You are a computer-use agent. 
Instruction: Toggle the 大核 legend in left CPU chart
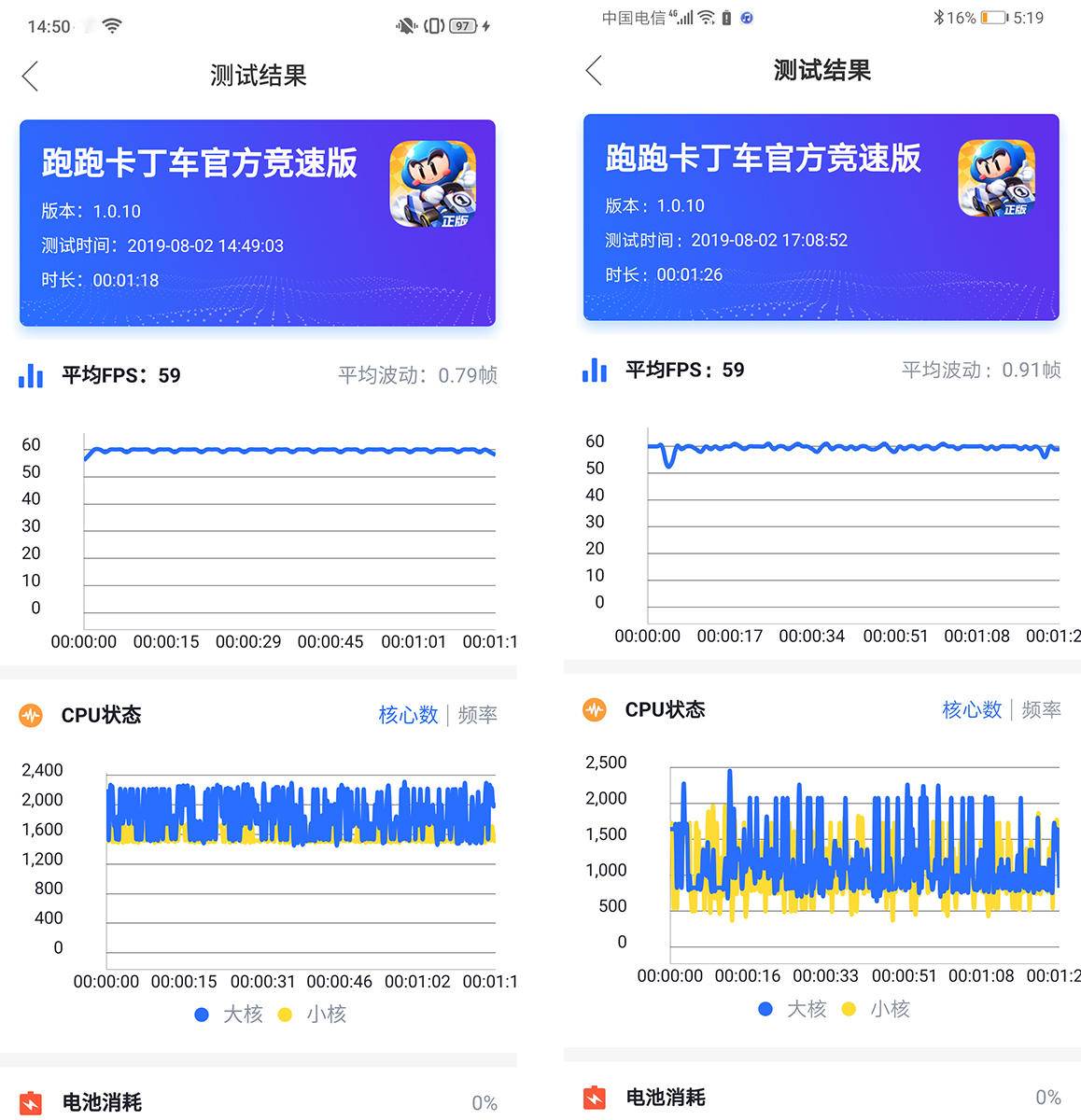coord(227,1014)
